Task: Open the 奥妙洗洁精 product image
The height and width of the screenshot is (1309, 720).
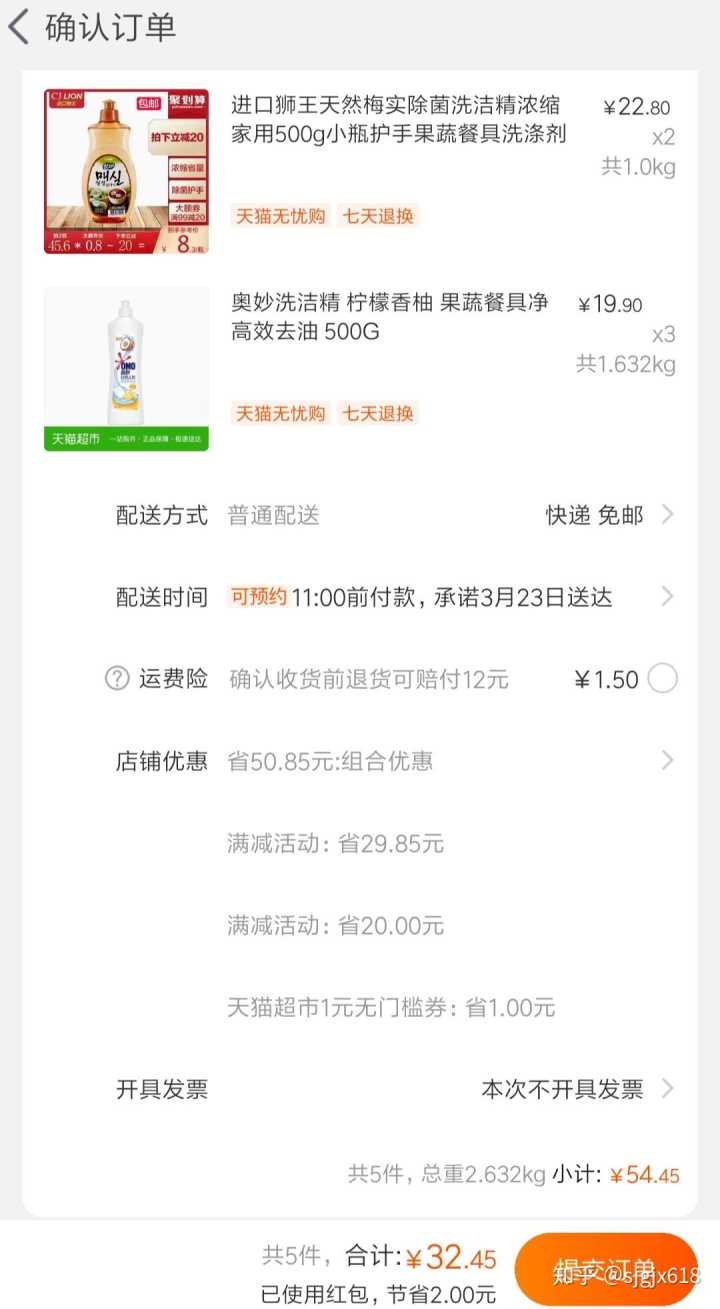Action: (x=126, y=369)
